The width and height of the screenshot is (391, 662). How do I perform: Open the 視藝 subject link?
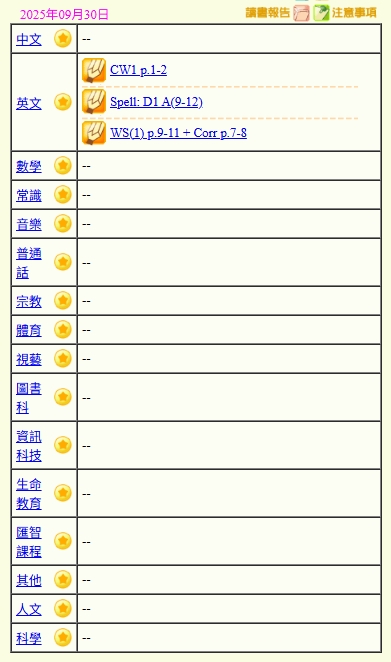(x=29, y=359)
